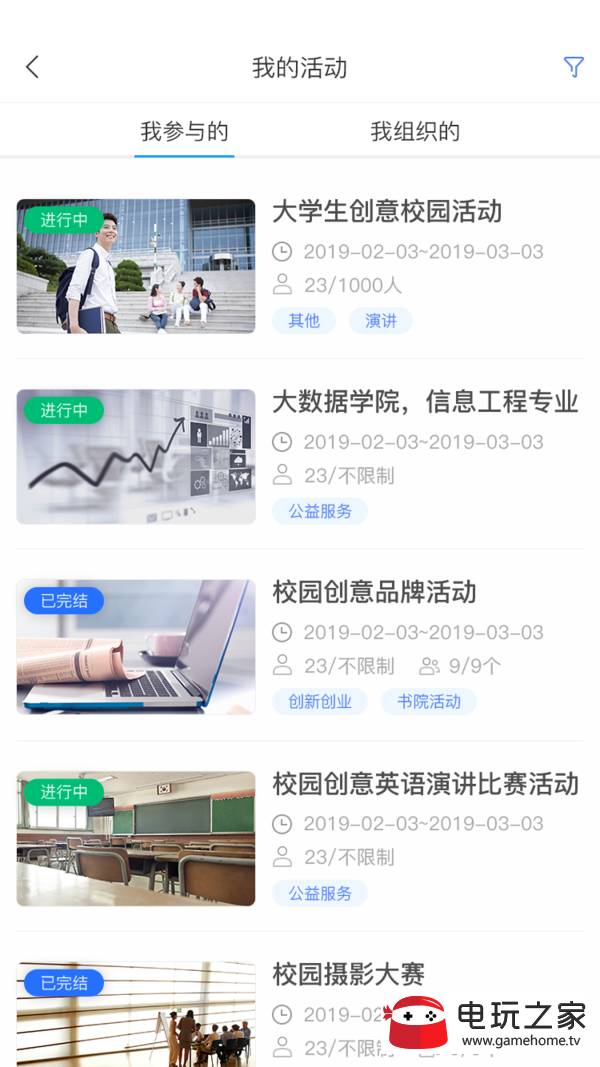Open 校园创意英语演讲比赛活动 activity card

[300, 838]
